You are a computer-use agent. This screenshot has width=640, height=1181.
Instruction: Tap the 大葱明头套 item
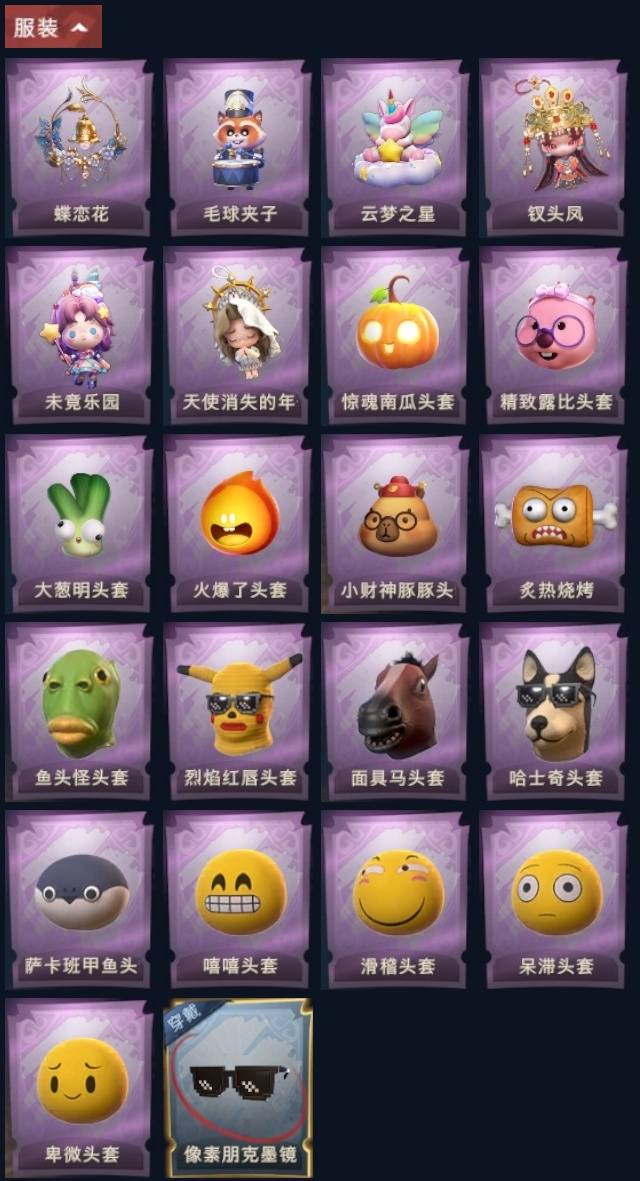click(81, 524)
